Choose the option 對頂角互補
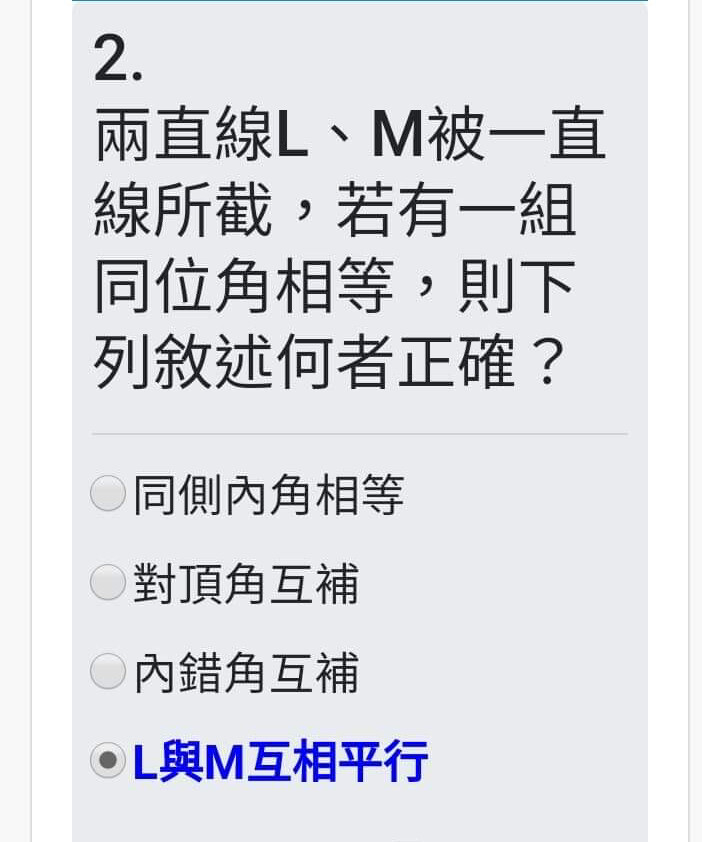 click(108, 583)
